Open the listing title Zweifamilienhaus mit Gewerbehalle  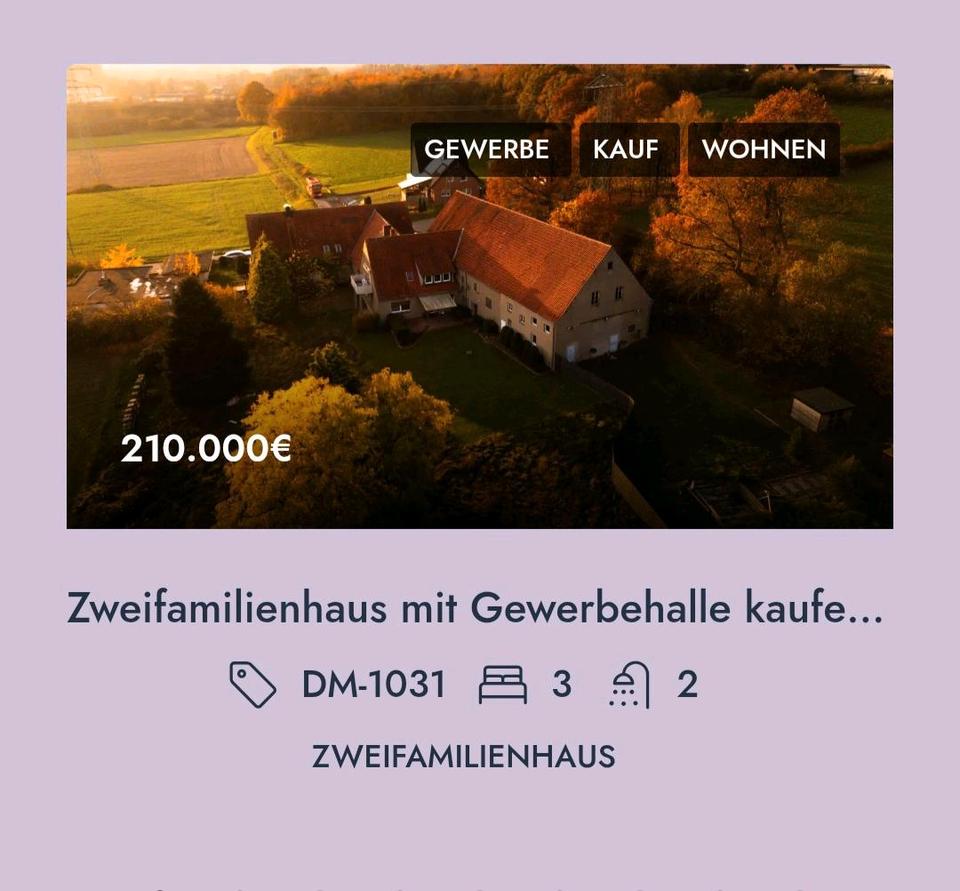475,608
